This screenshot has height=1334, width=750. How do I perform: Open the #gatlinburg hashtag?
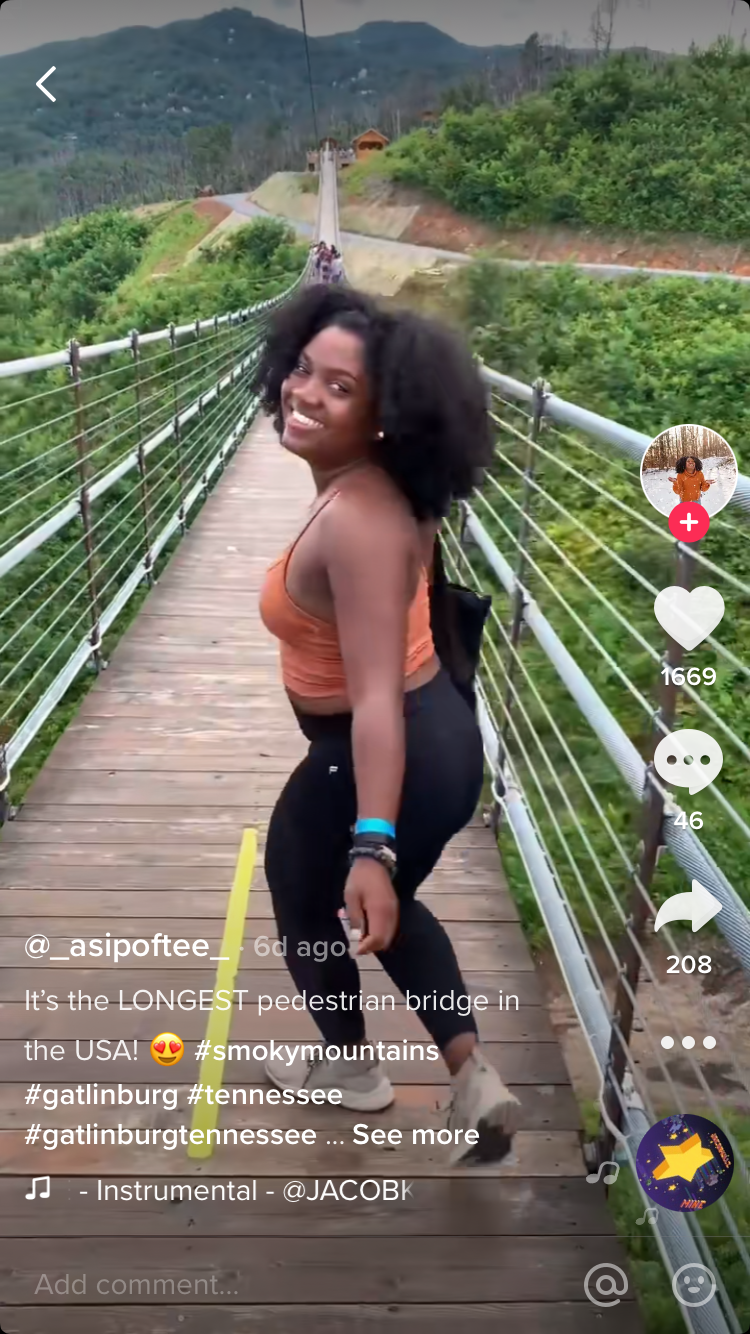[x=101, y=1095]
